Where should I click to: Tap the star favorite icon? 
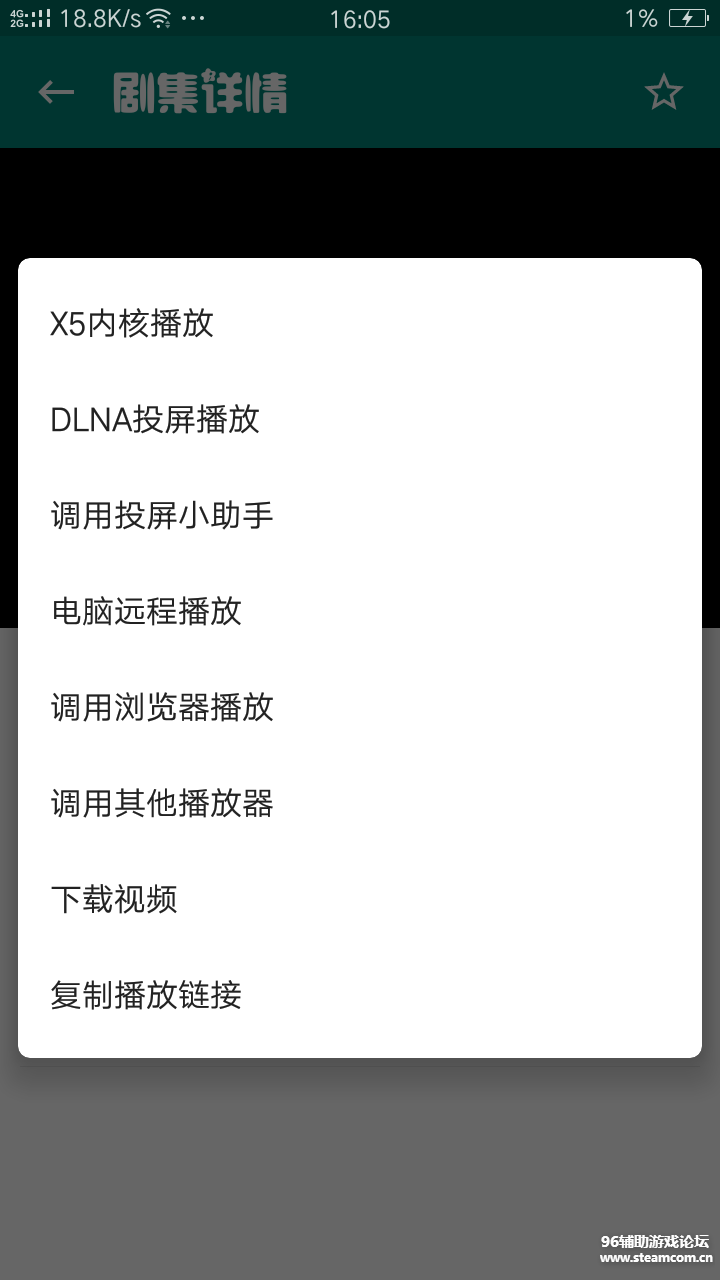664,92
